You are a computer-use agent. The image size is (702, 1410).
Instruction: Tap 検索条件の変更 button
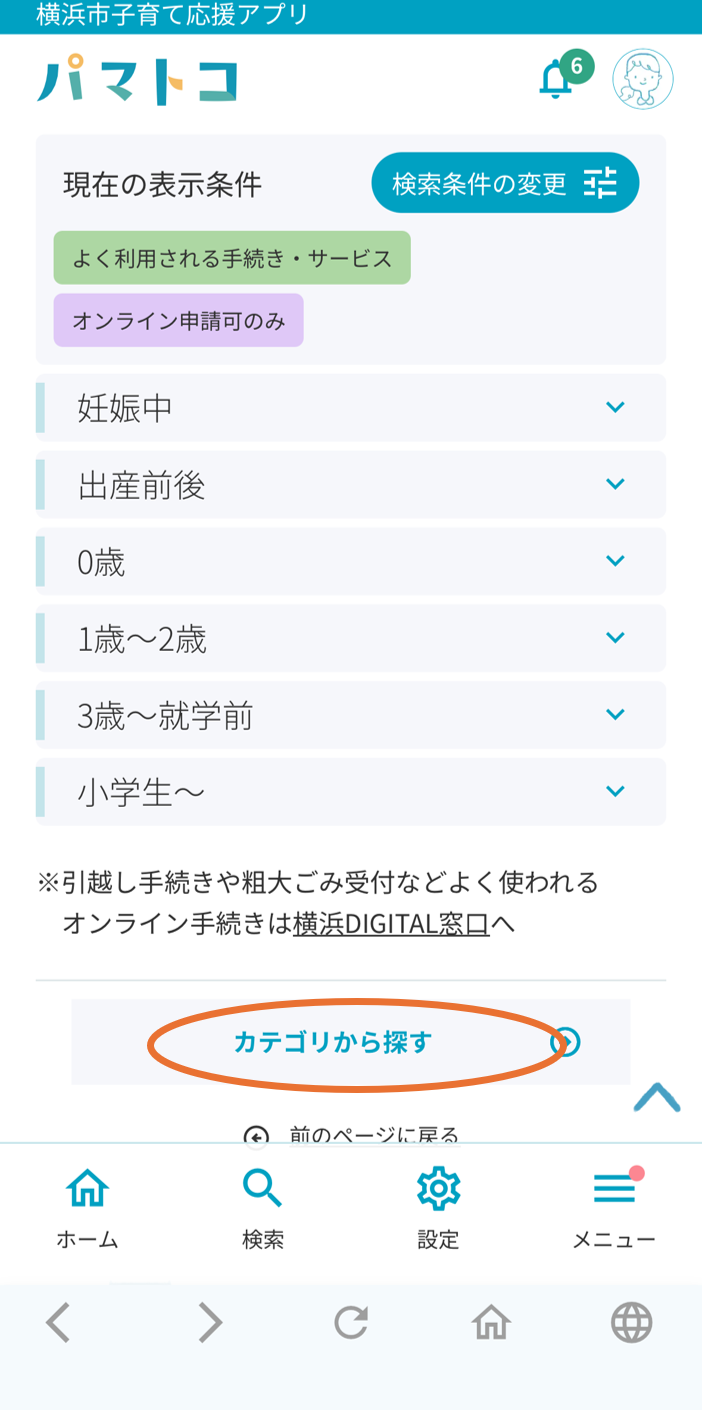(x=505, y=183)
